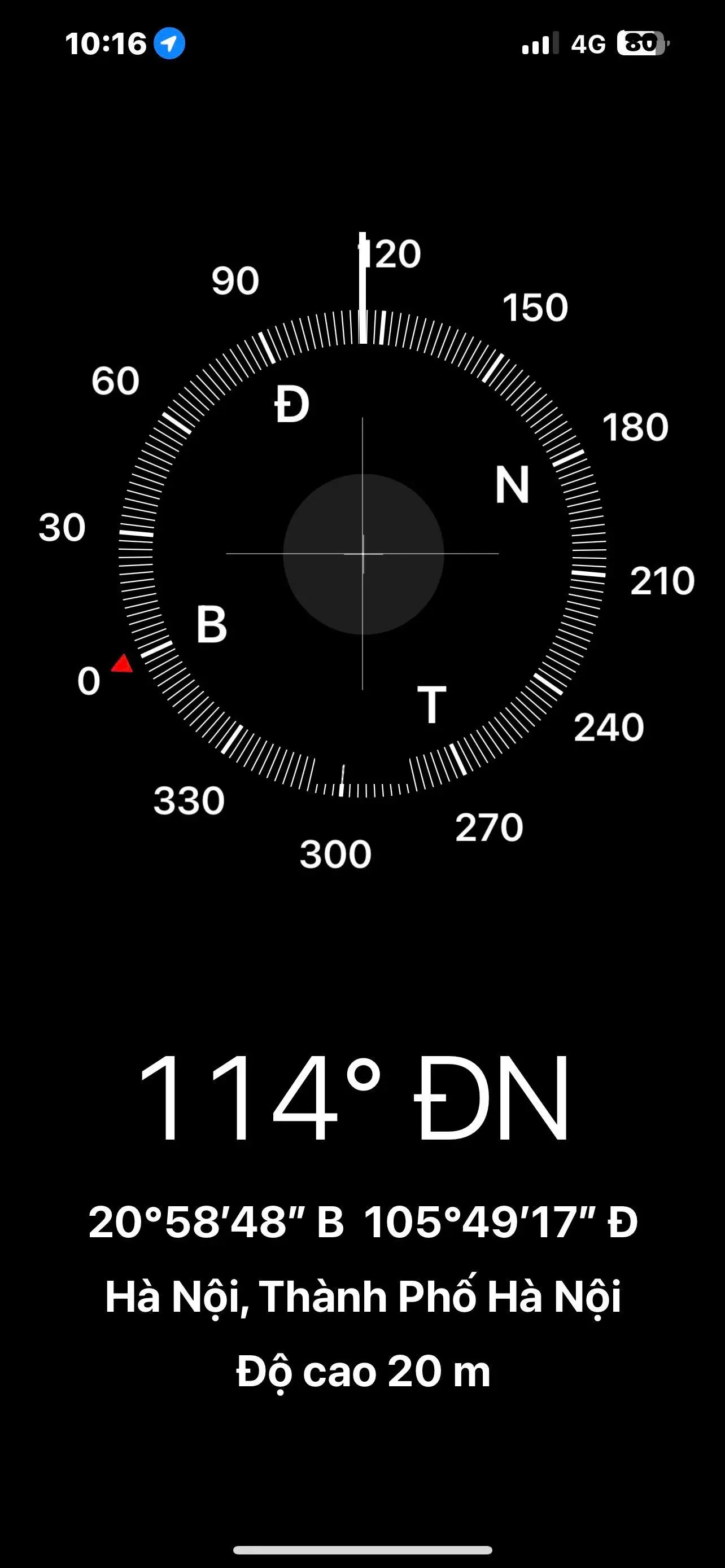Tap the compass dial to lock bearing
The width and height of the screenshot is (725, 1568).
click(363, 554)
